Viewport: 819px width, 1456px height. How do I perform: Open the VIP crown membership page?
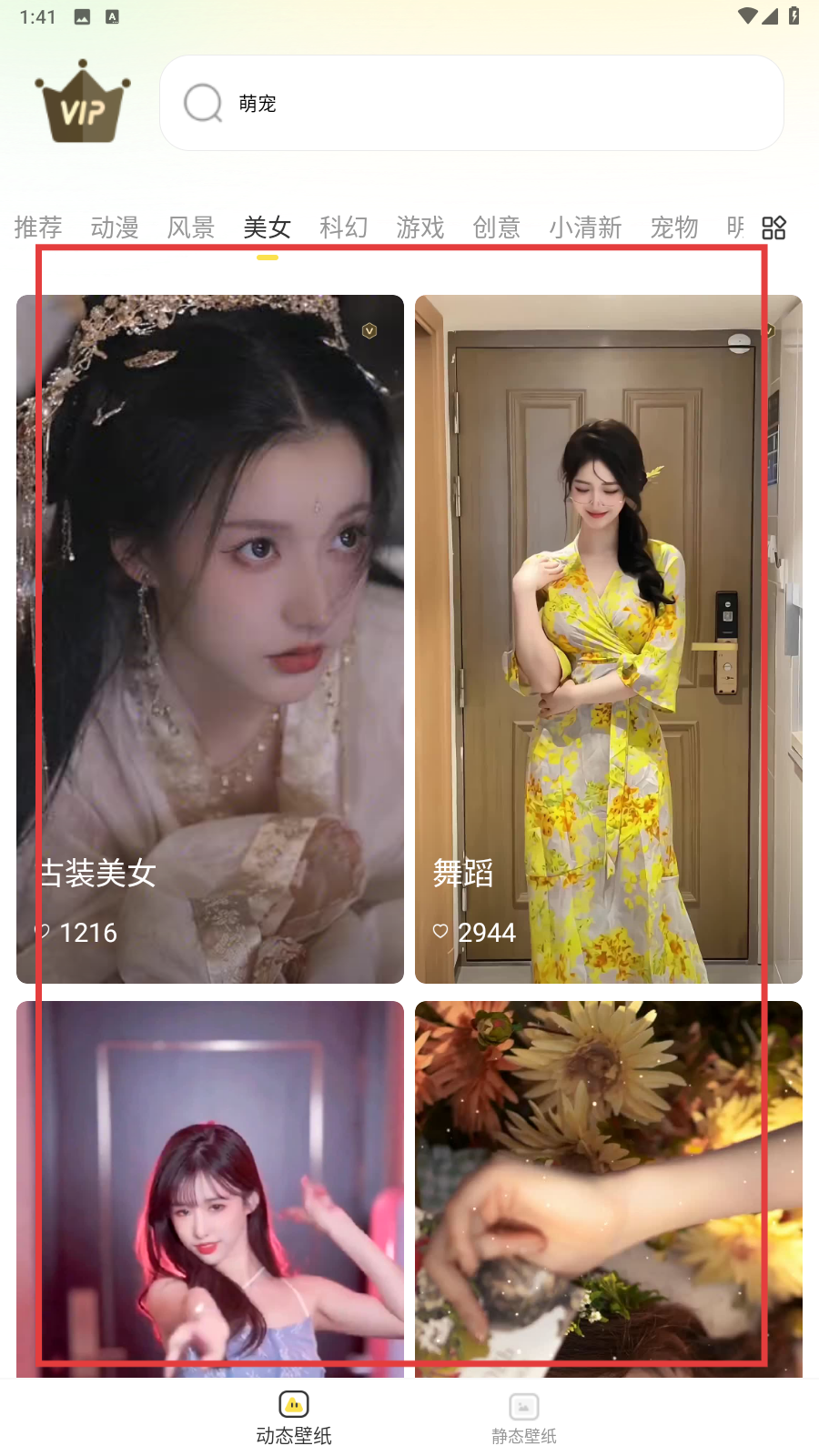click(83, 103)
